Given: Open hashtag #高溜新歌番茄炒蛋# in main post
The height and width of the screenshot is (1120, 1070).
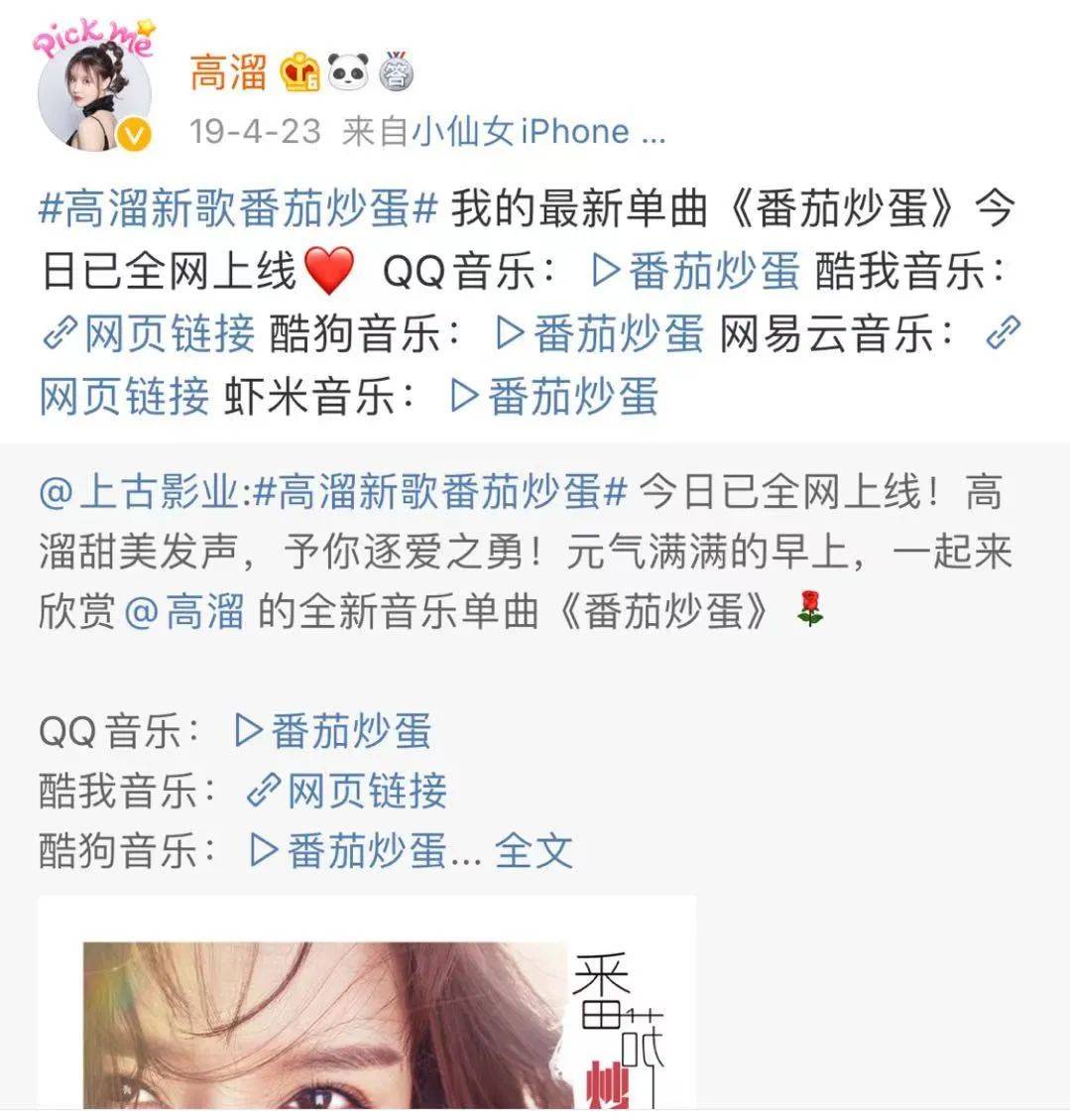Looking at the screenshot, I should point(238,209).
